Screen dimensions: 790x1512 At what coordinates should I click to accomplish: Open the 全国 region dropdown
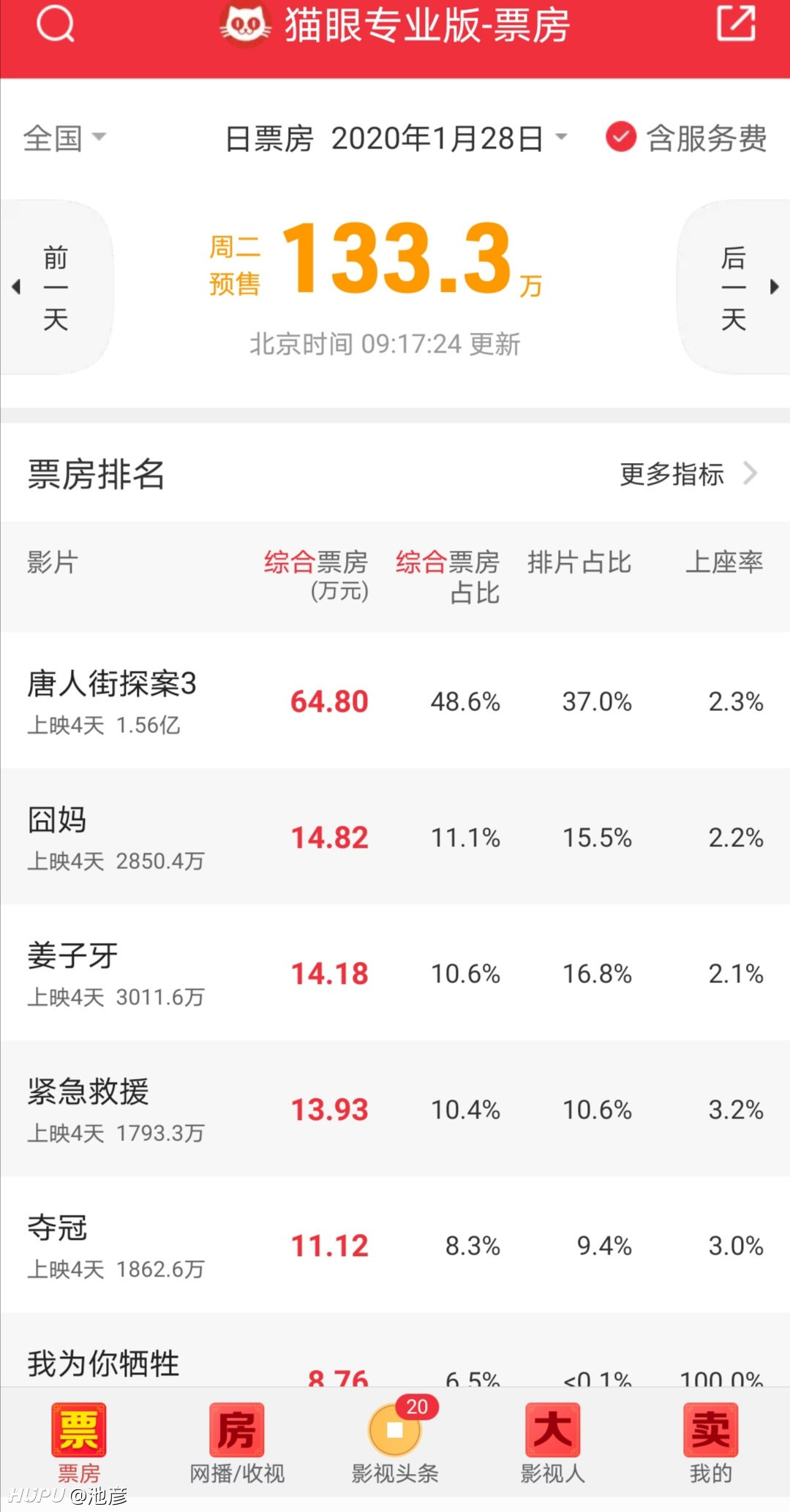[x=65, y=138]
